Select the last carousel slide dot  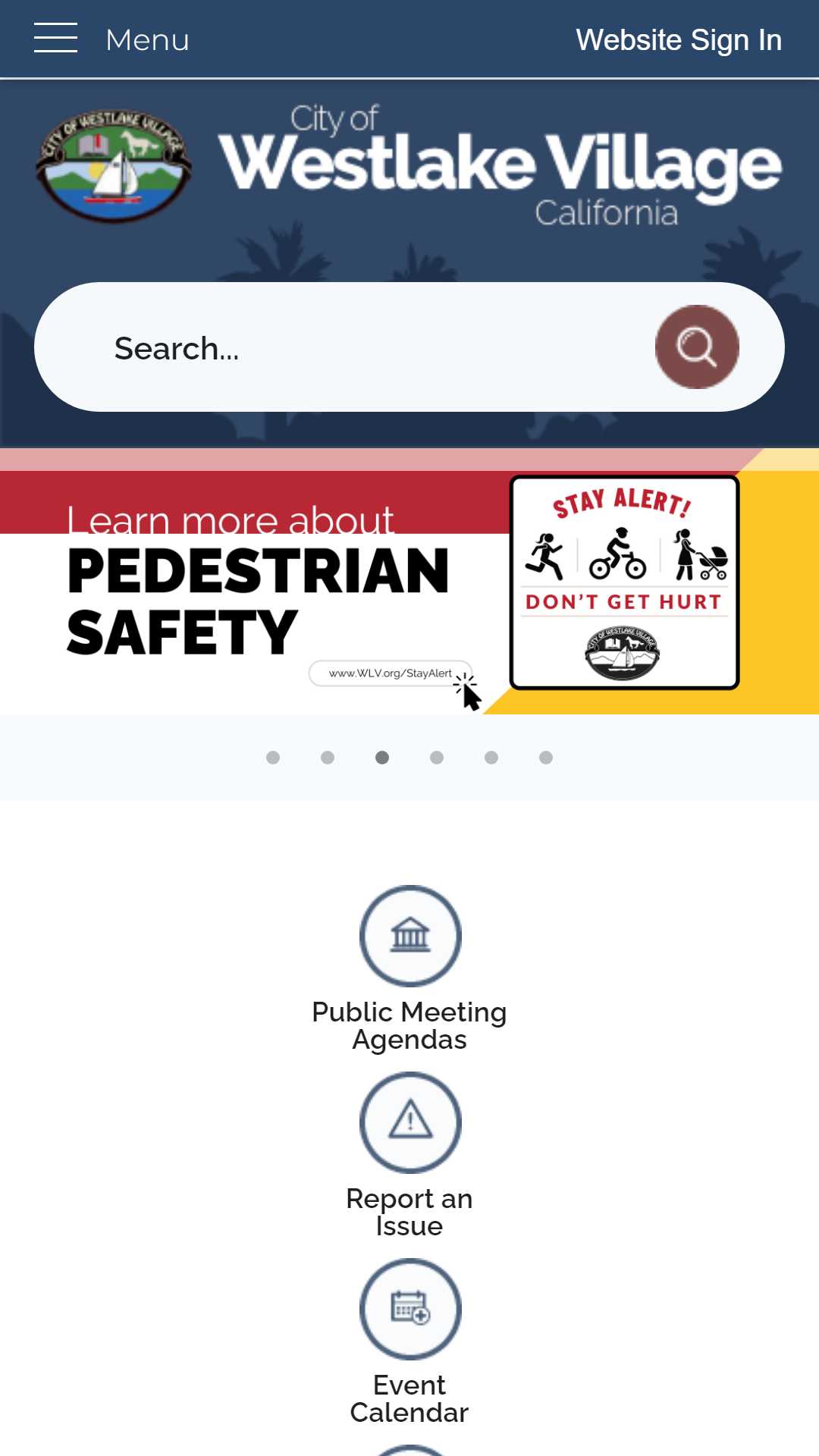[546, 758]
